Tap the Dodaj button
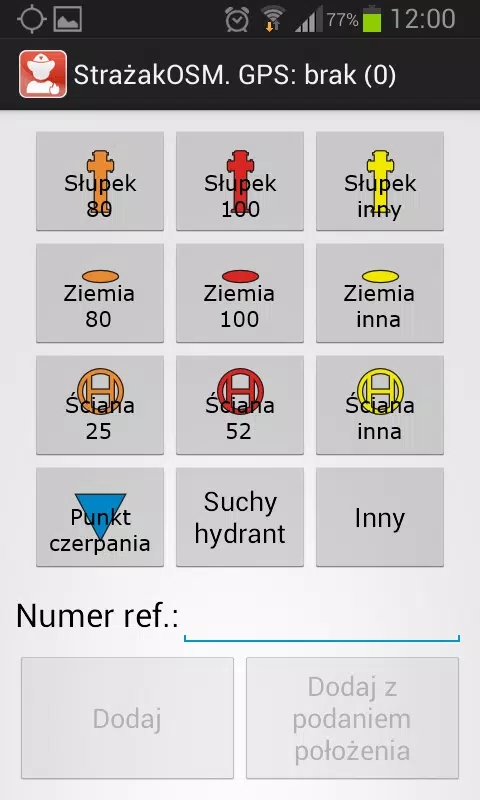The width and height of the screenshot is (480, 800). tap(128, 718)
